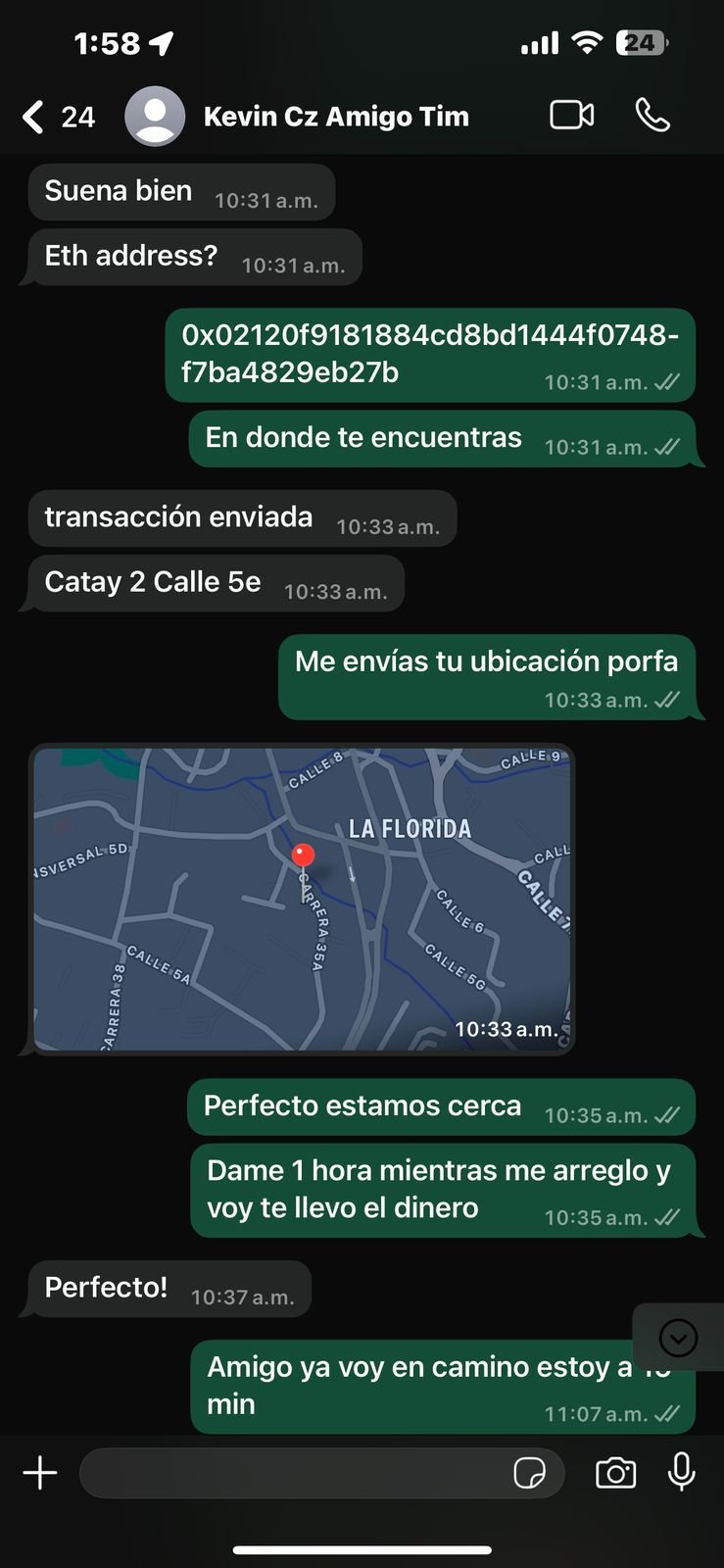Screen dimensions: 724x1568
Task: Tap the microphone to record voice message
Action: (x=682, y=1472)
